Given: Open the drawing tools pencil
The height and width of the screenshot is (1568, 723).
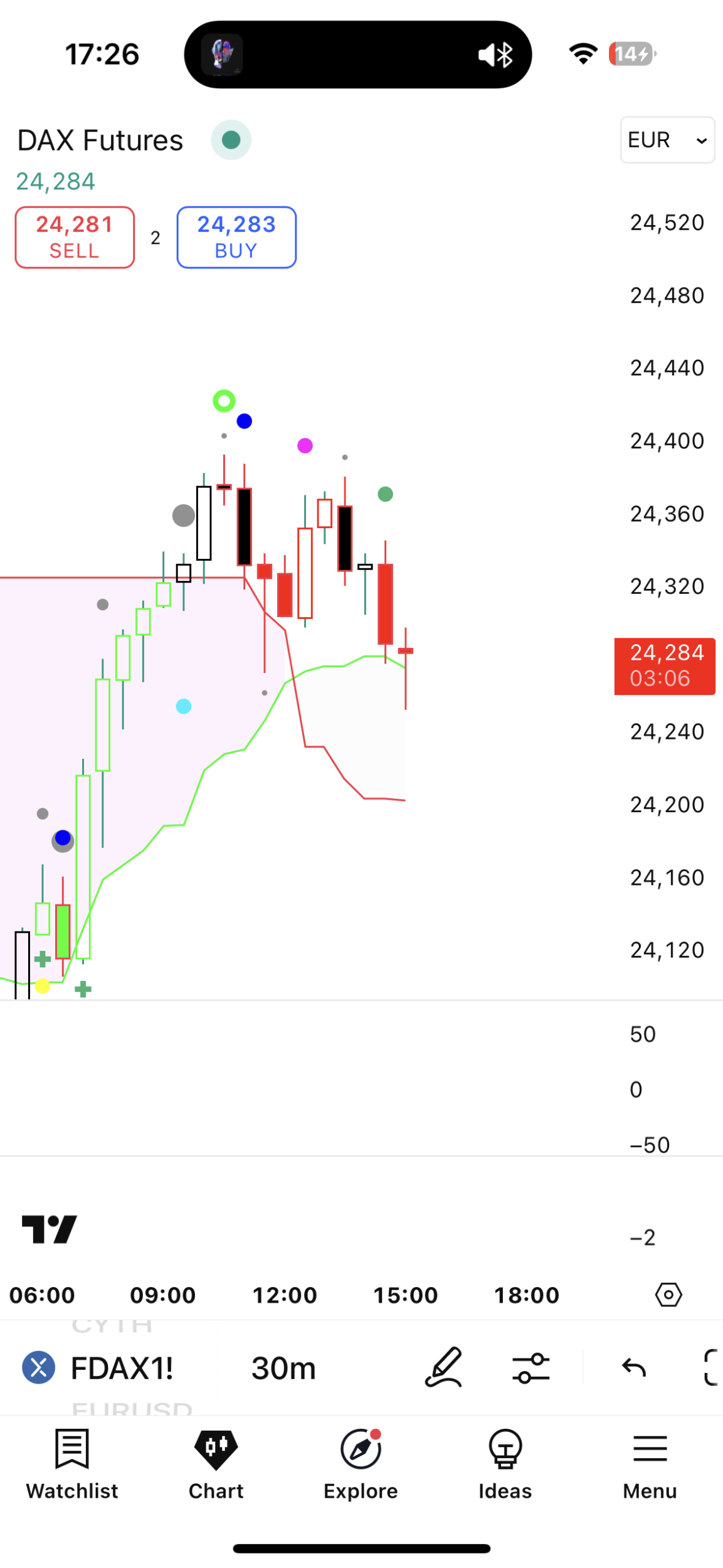Looking at the screenshot, I should 444,1367.
